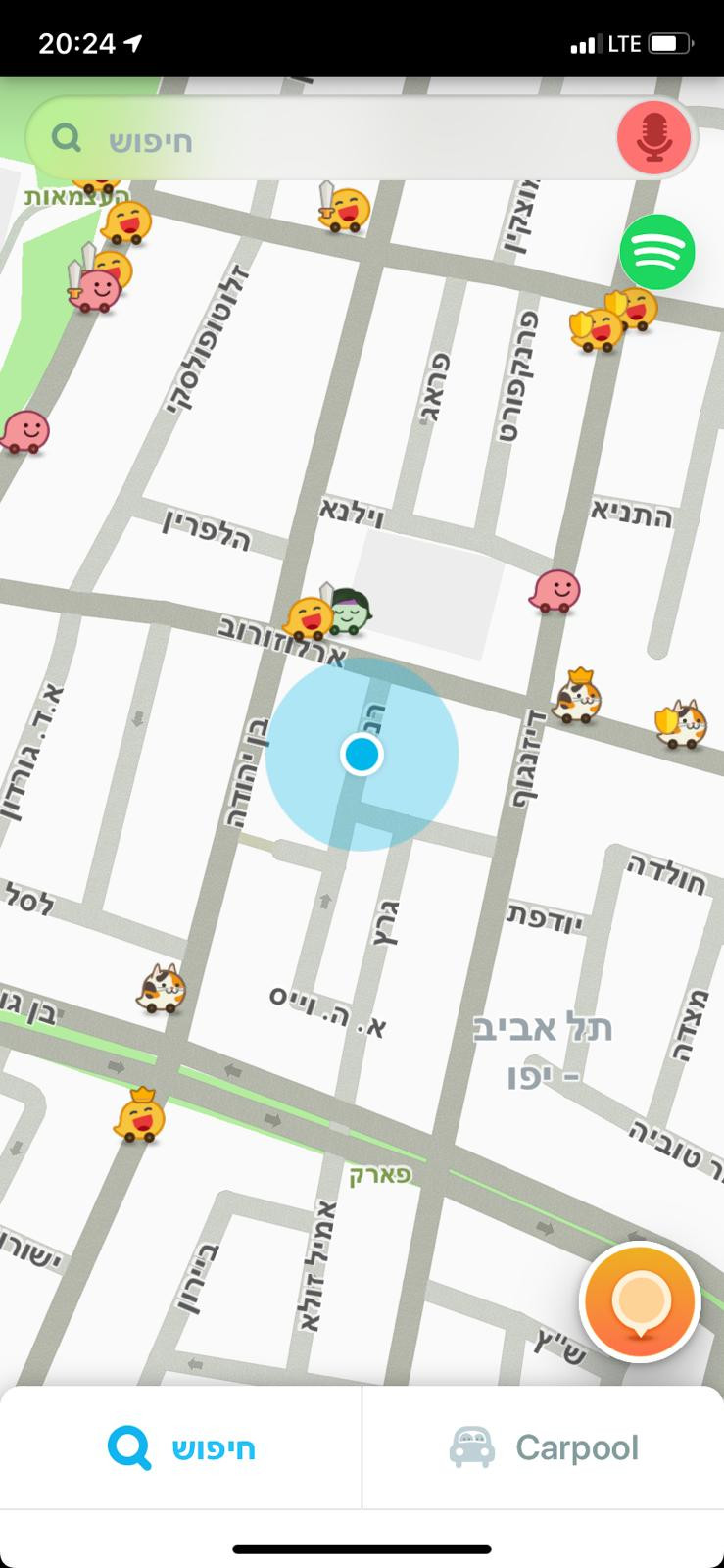
Task: Open the search field at the top
Action: [323, 138]
